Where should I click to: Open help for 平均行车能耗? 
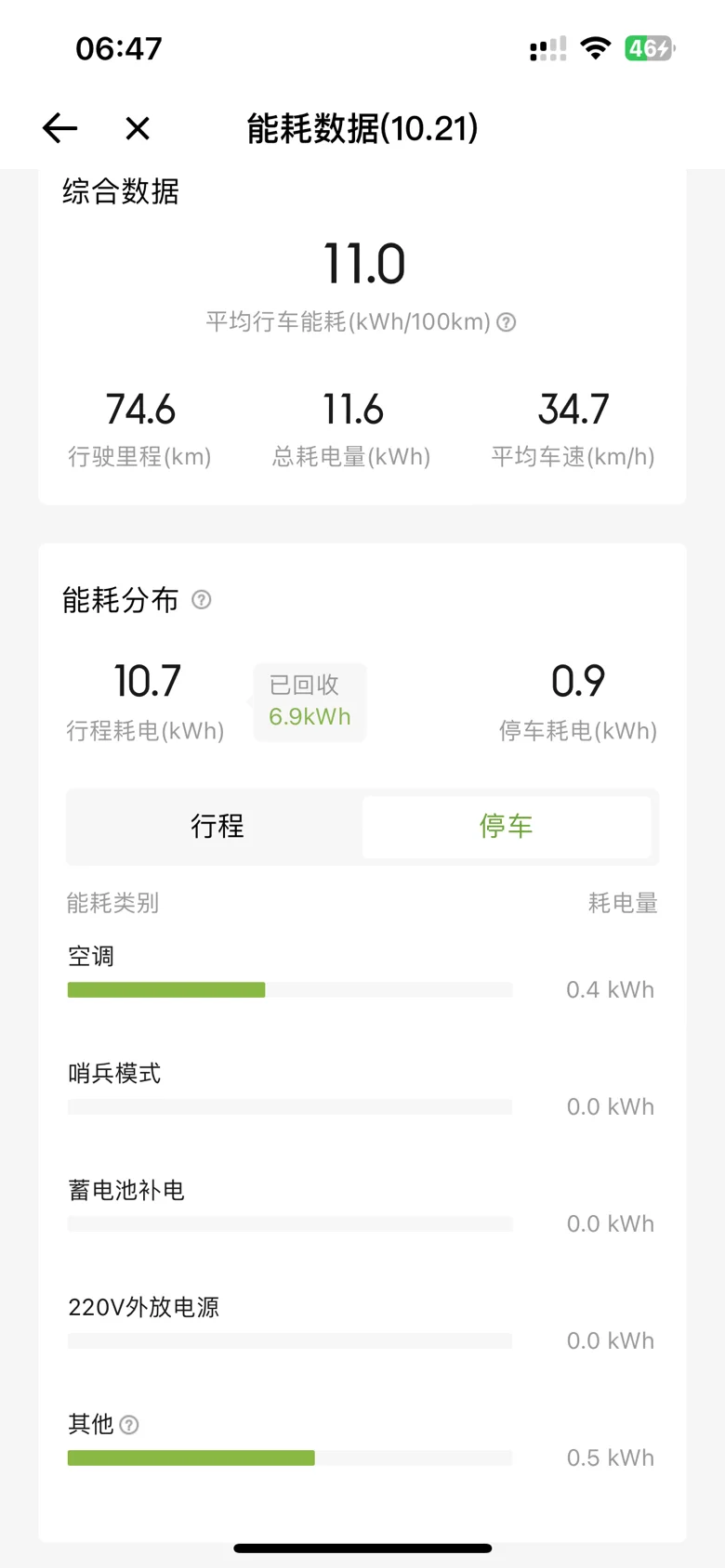[507, 322]
